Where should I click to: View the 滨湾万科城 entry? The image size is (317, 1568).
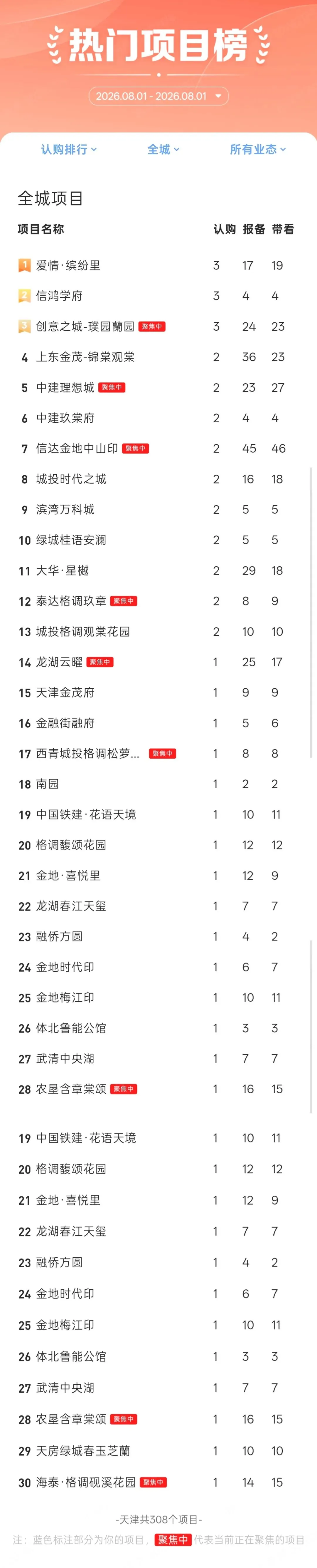tap(158, 509)
